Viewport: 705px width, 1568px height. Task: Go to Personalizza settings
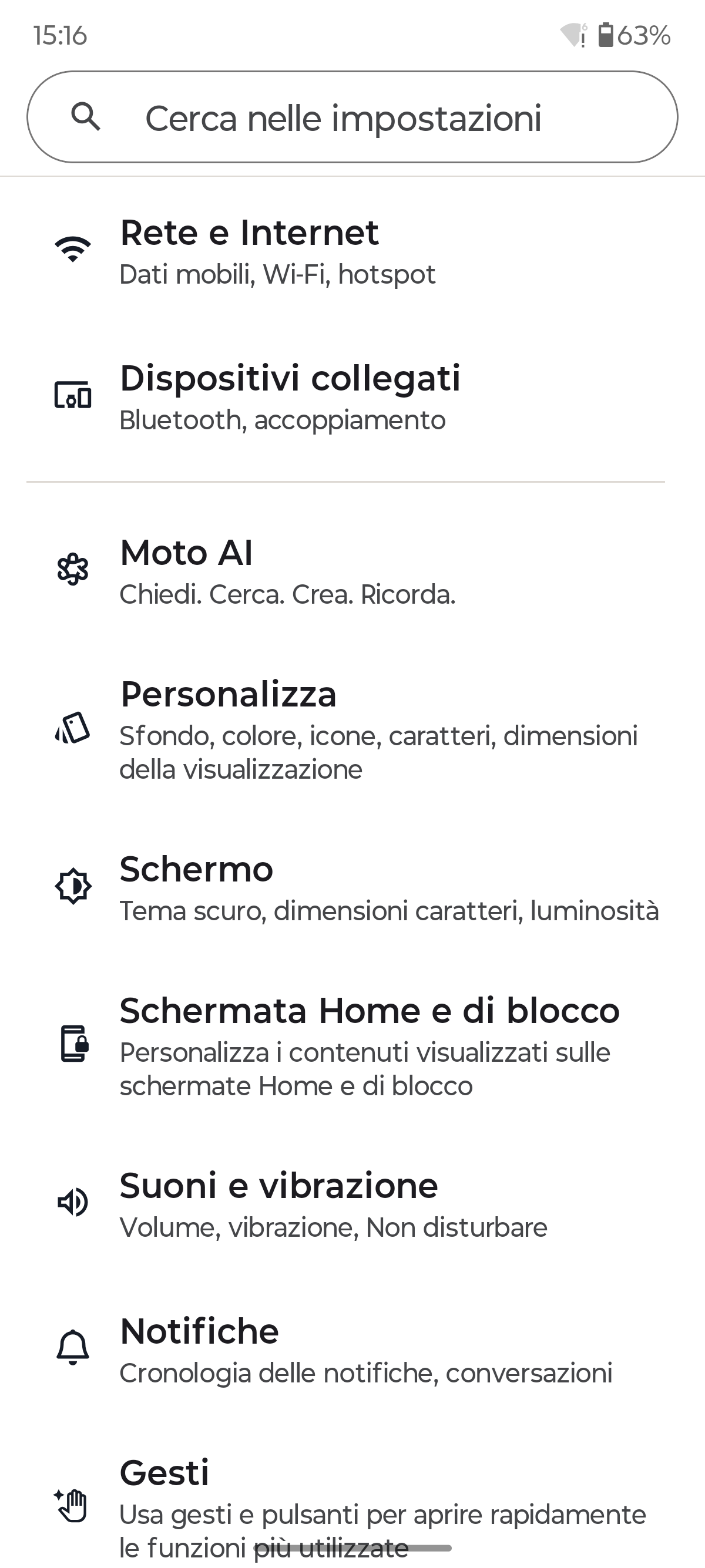click(352, 729)
